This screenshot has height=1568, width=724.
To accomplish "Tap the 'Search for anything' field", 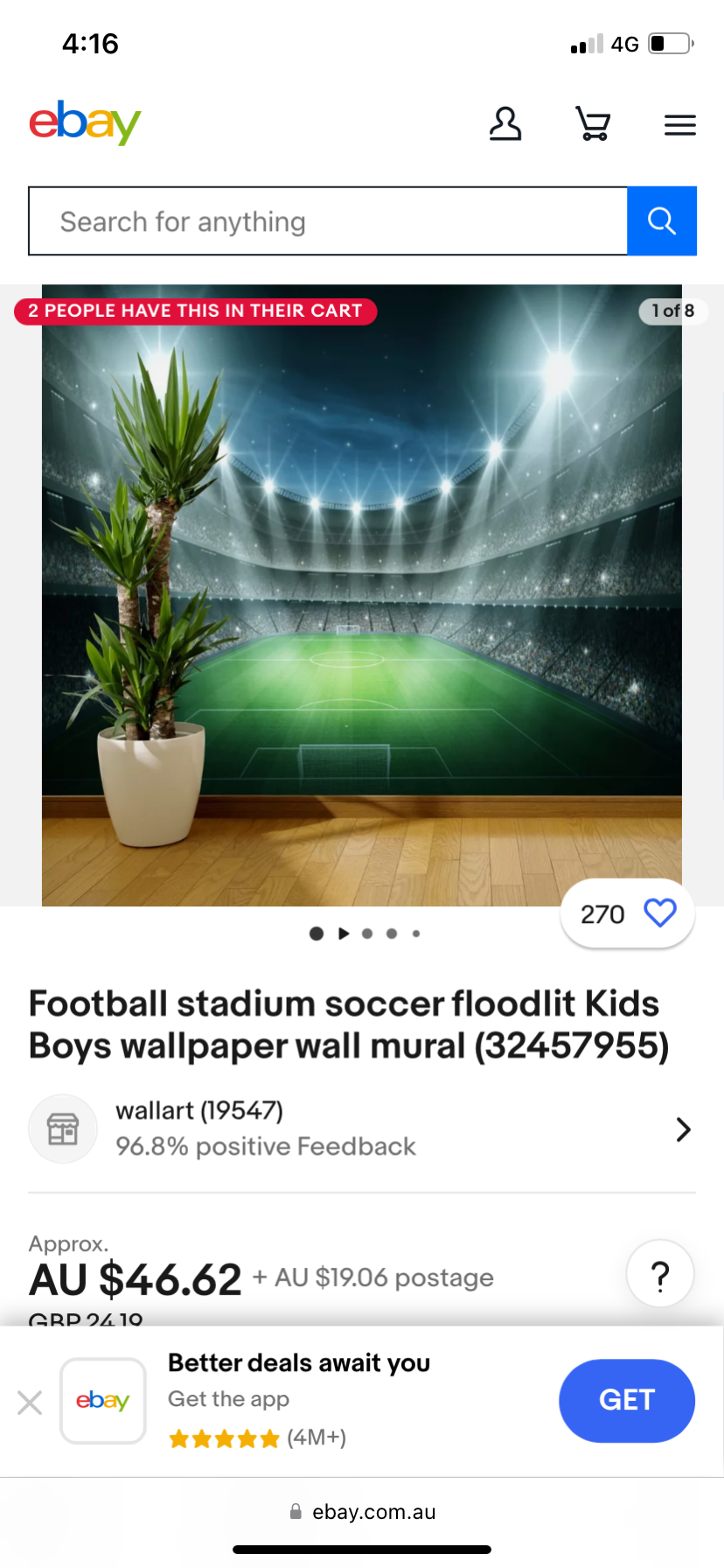I will (328, 221).
